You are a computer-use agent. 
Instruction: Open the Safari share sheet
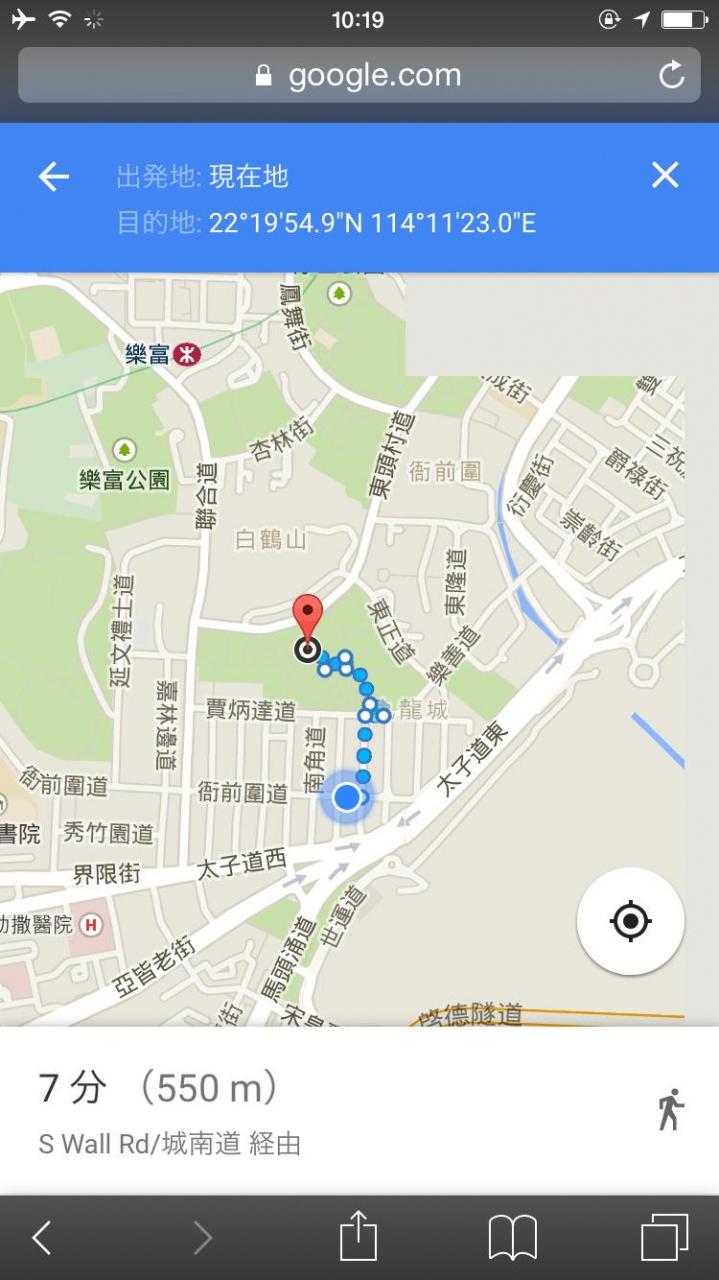pos(358,1238)
